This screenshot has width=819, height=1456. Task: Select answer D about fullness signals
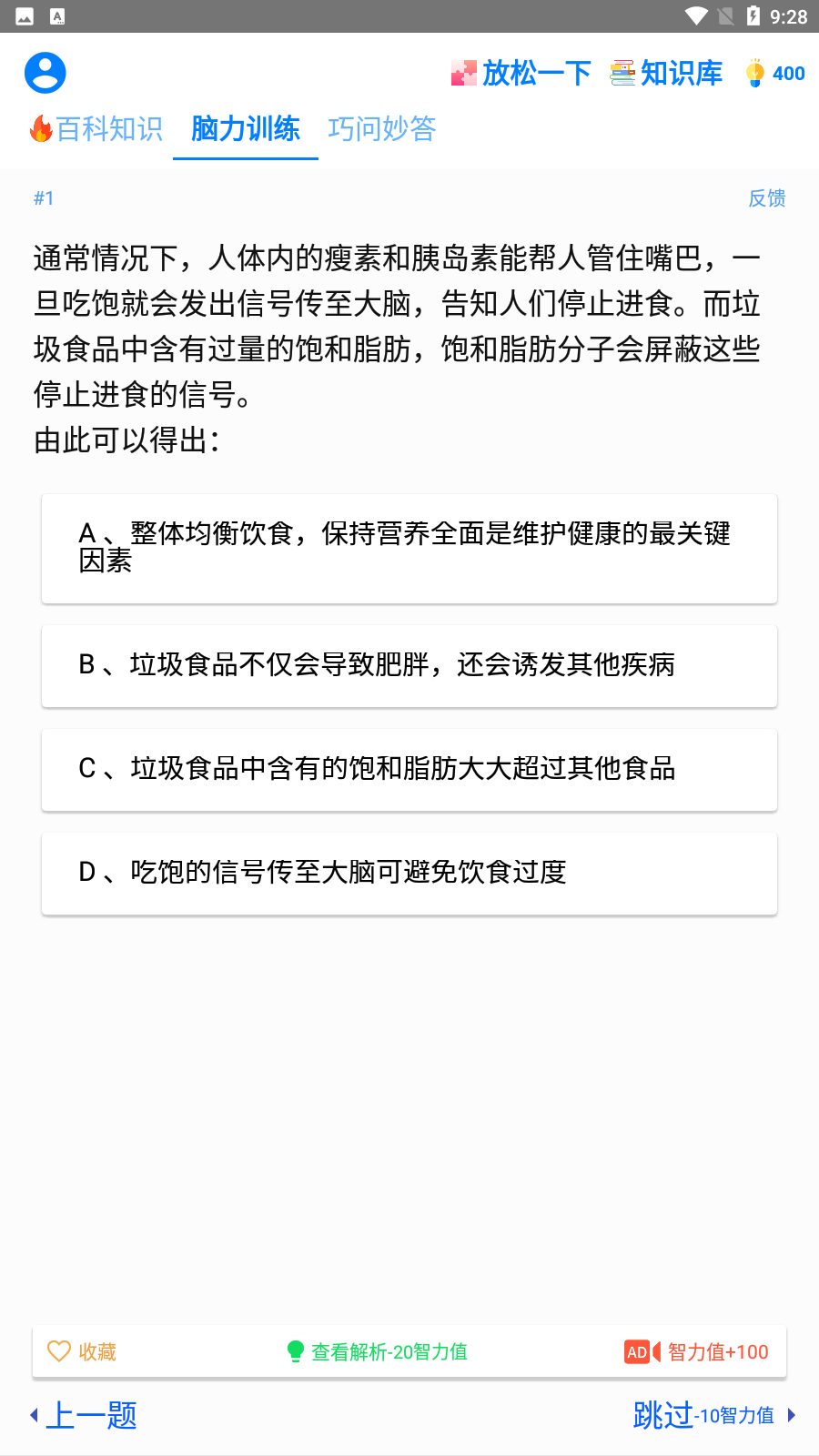pos(409,873)
